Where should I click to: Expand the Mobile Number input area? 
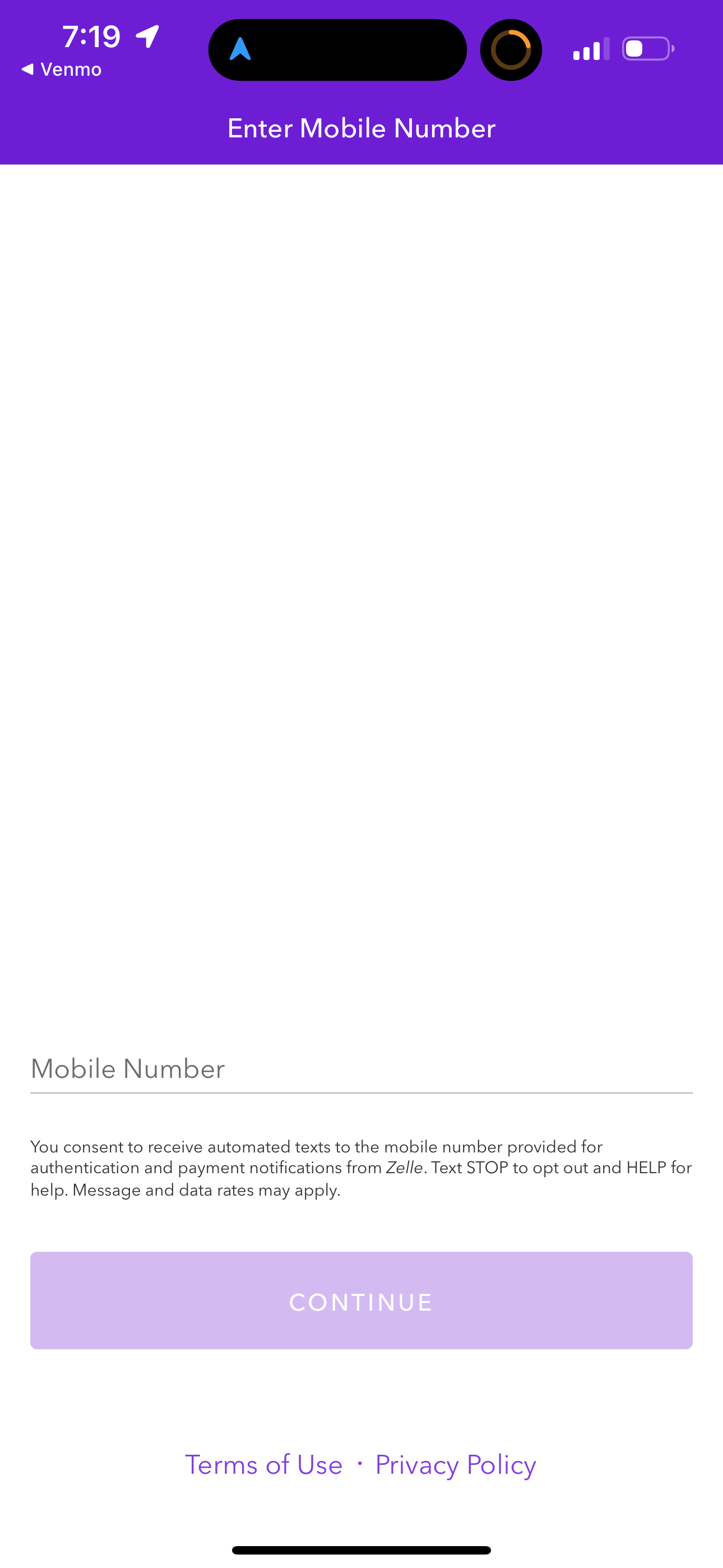361,1069
